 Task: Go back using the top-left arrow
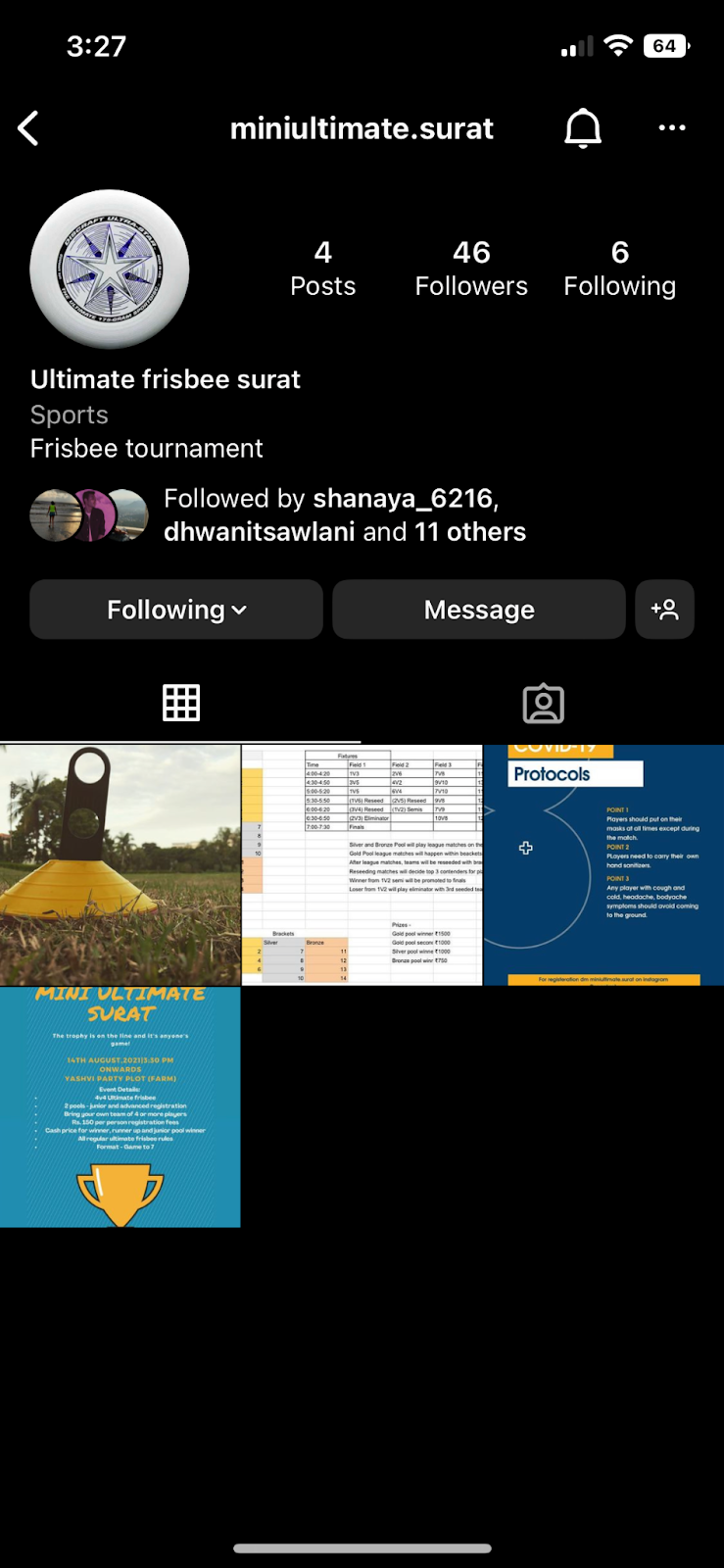point(28,128)
